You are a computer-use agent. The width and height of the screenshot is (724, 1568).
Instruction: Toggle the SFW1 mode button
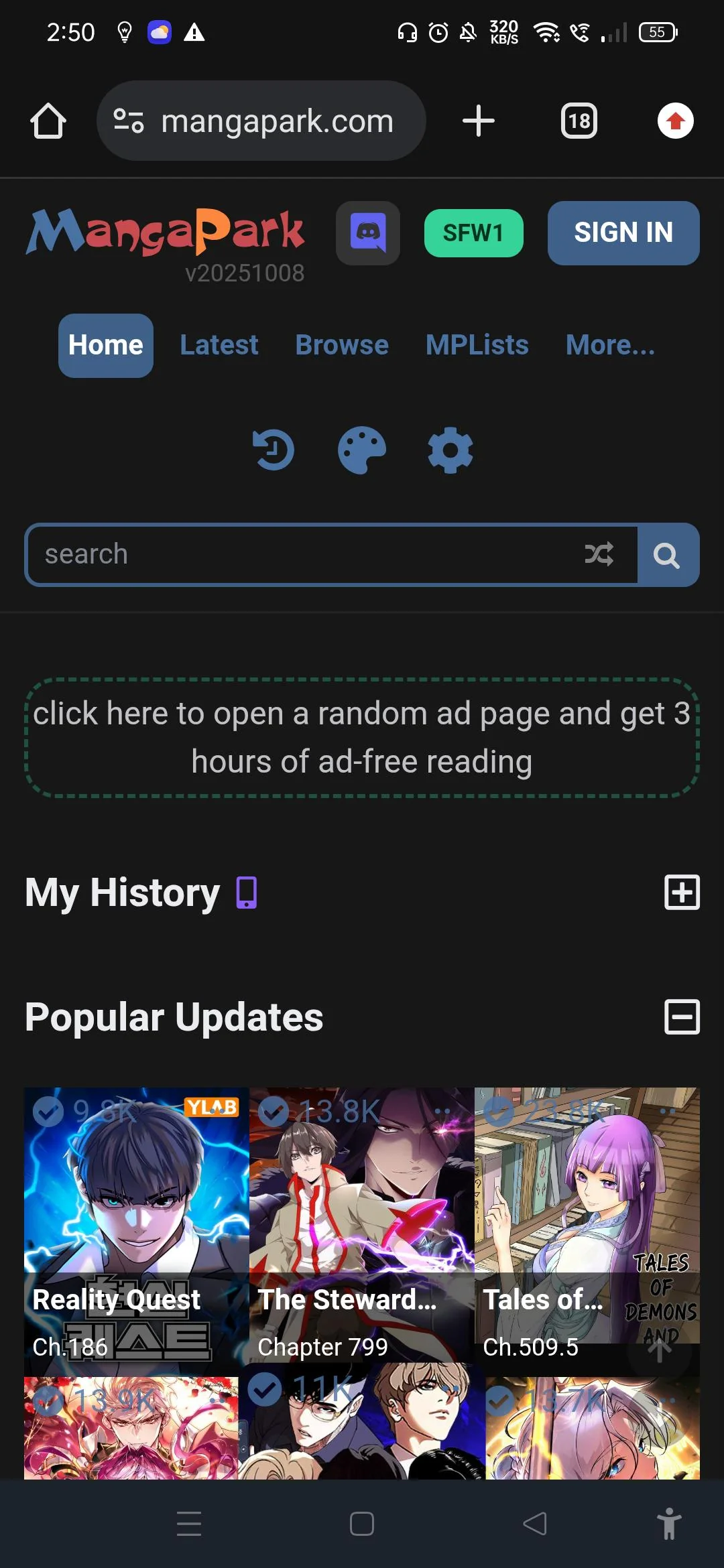click(473, 233)
